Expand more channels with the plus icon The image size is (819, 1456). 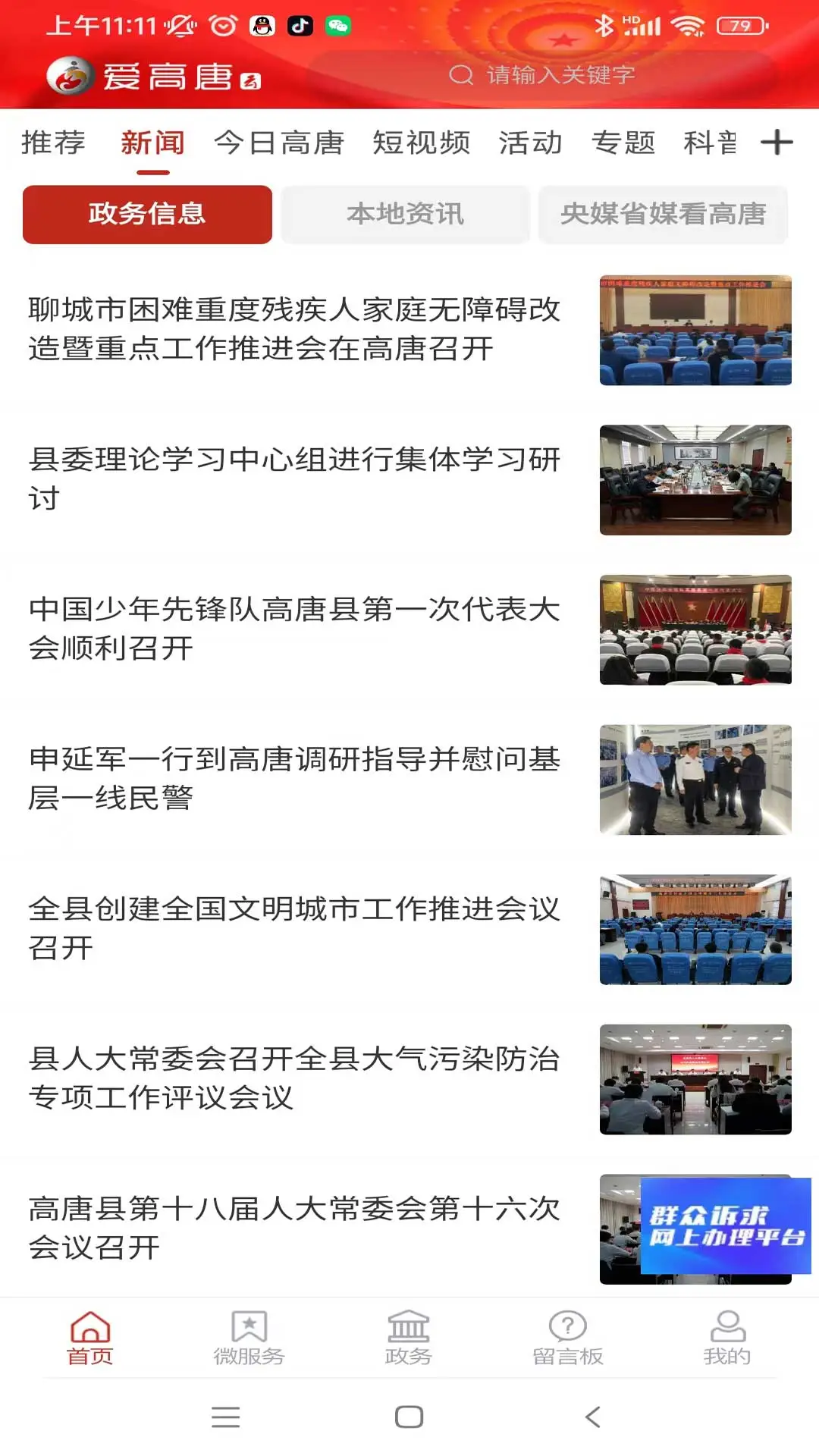pyautogui.click(x=777, y=143)
